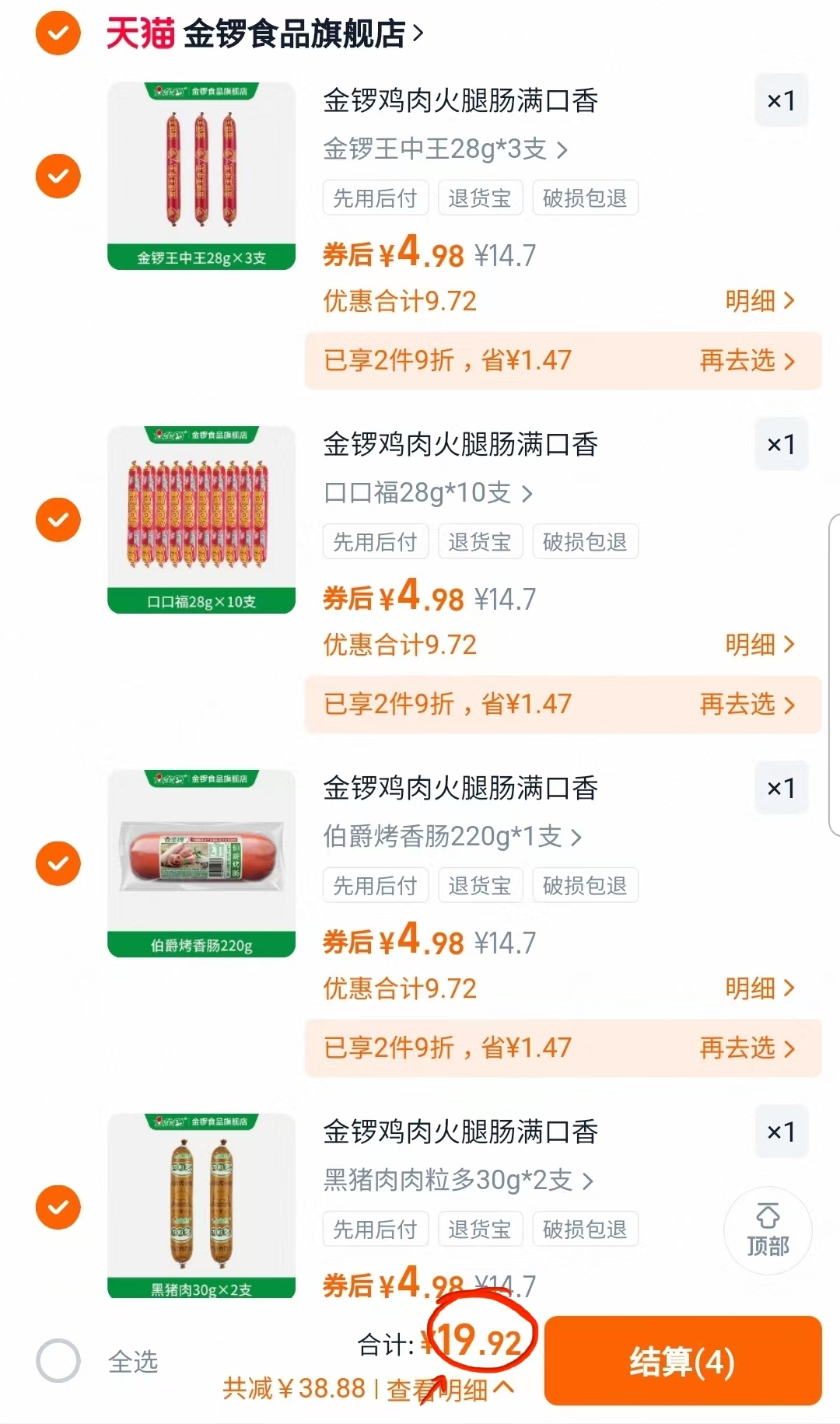840x1424 pixels.
Task: Open the 先用后付 tag on 王中王 item
Action: coord(375,198)
